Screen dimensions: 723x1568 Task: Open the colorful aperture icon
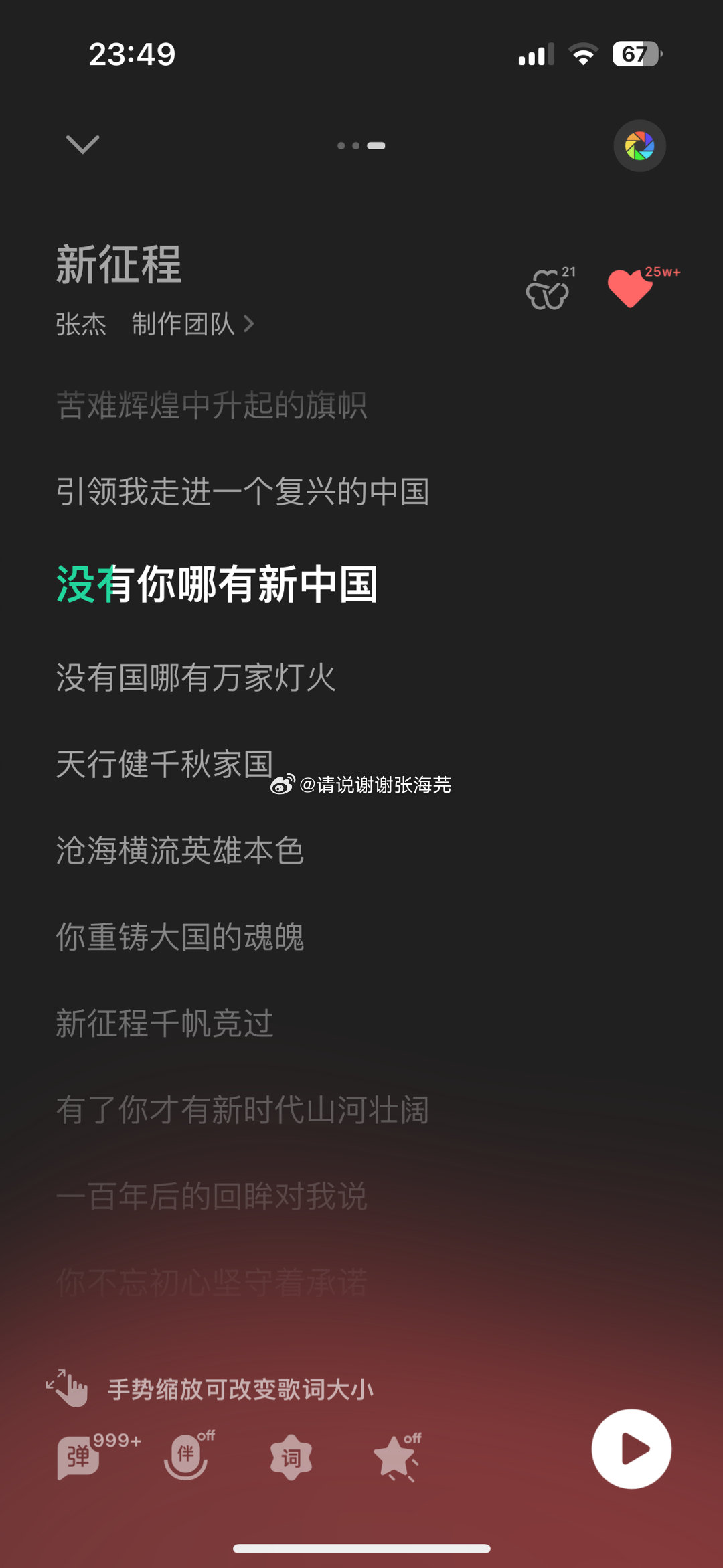[x=639, y=146]
